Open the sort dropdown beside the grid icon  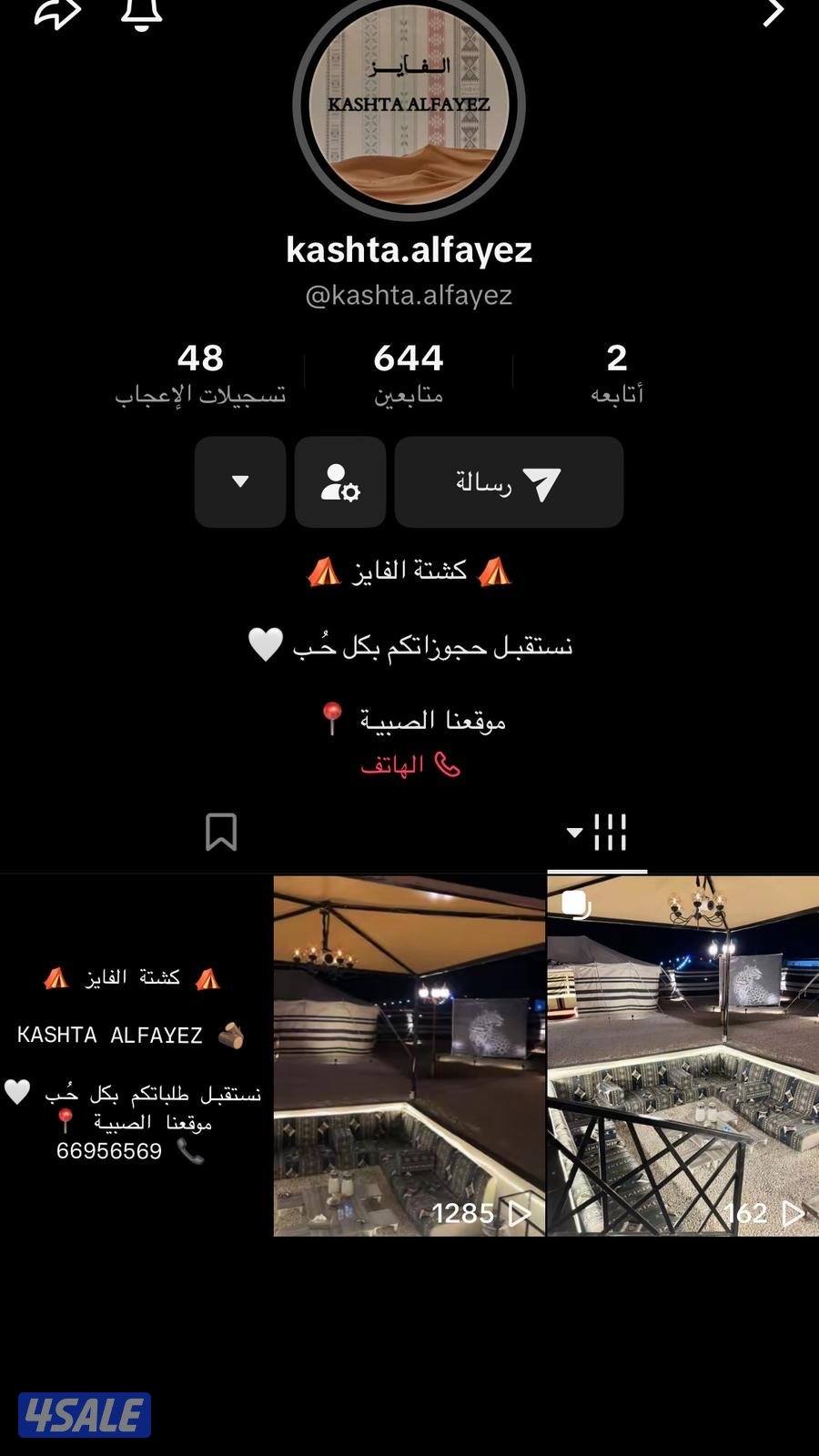coord(573,833)
